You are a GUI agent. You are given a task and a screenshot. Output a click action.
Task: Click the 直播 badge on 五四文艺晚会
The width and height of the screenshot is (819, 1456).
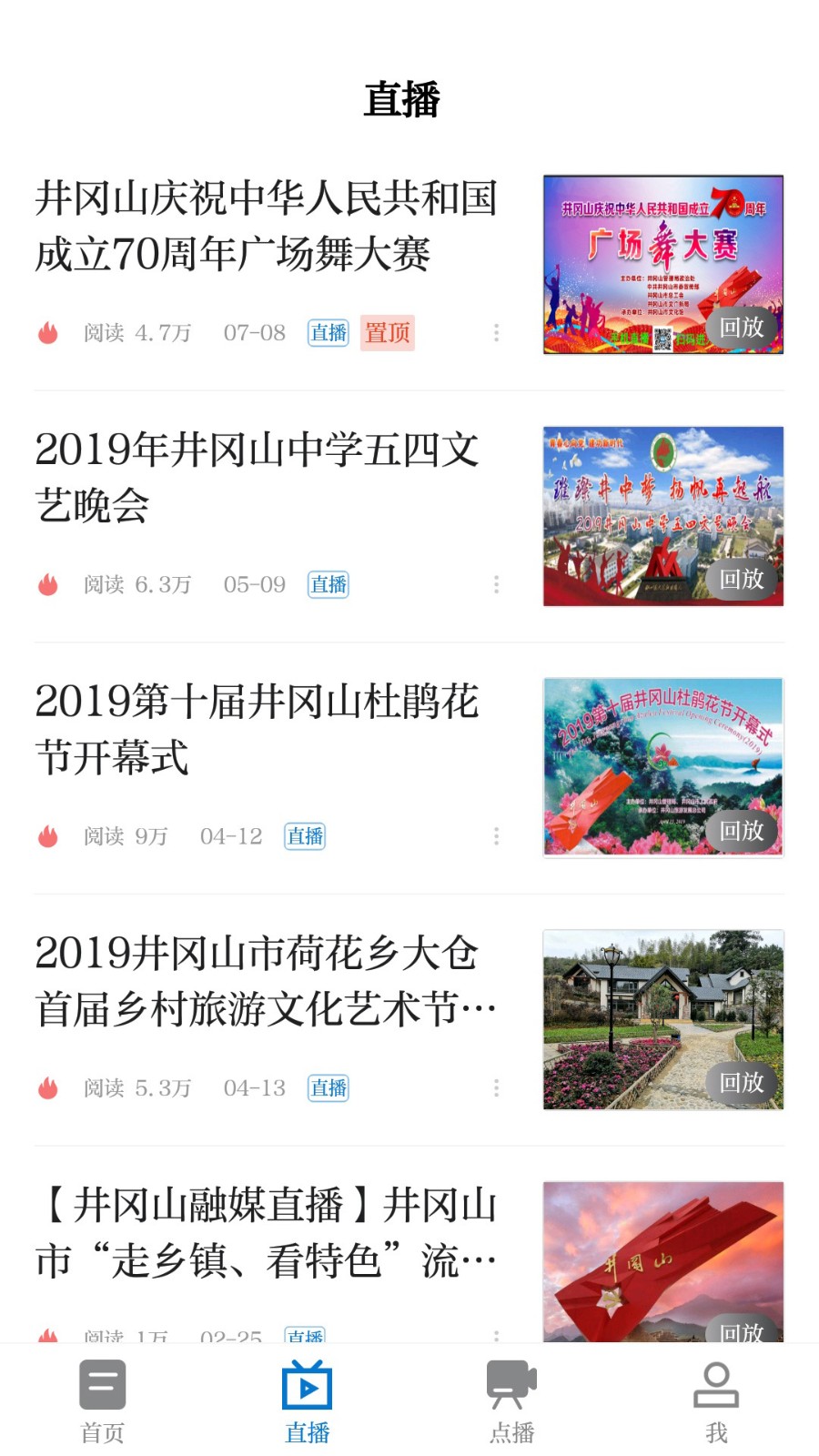tap(328, 584)
